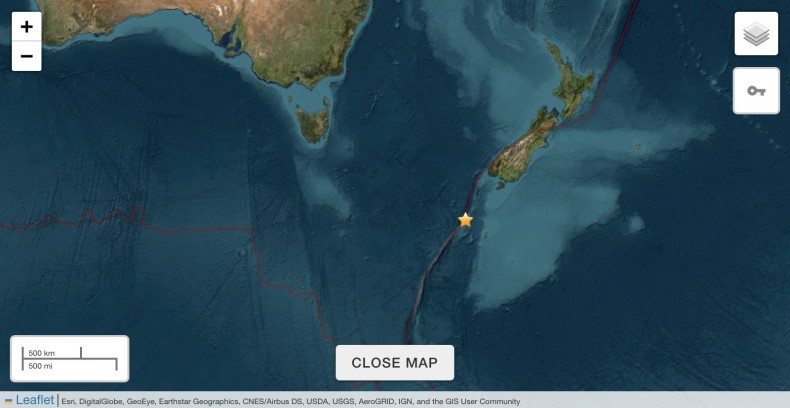
Task: Zoom in on the map
Action: (27, 27)
